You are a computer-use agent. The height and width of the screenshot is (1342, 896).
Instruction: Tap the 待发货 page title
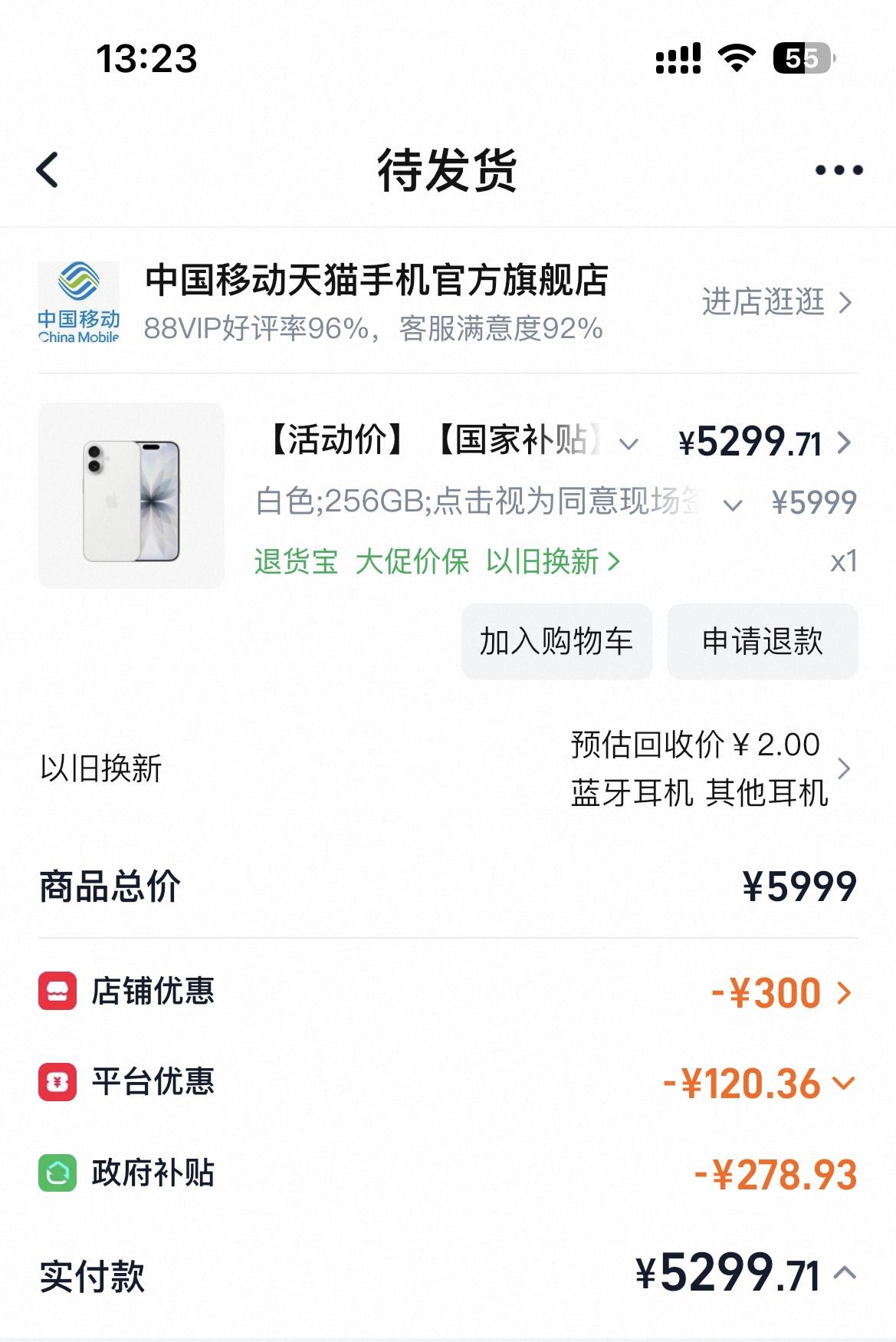pos(448,172)
